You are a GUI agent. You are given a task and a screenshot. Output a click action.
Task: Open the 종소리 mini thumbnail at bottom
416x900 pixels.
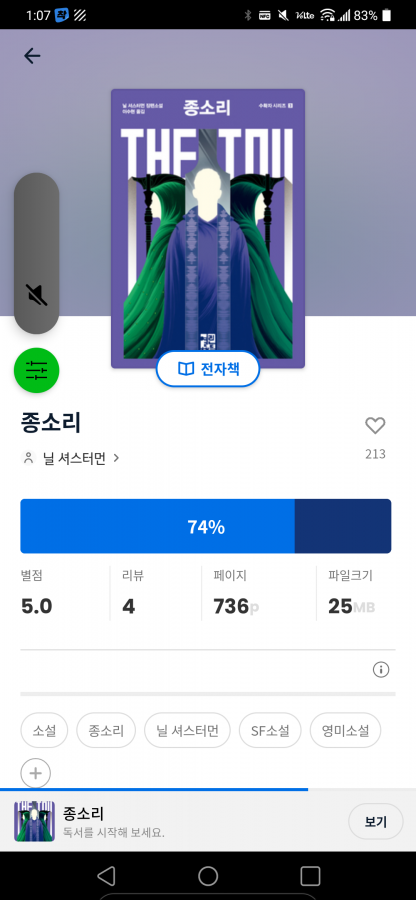click(34, 821)
